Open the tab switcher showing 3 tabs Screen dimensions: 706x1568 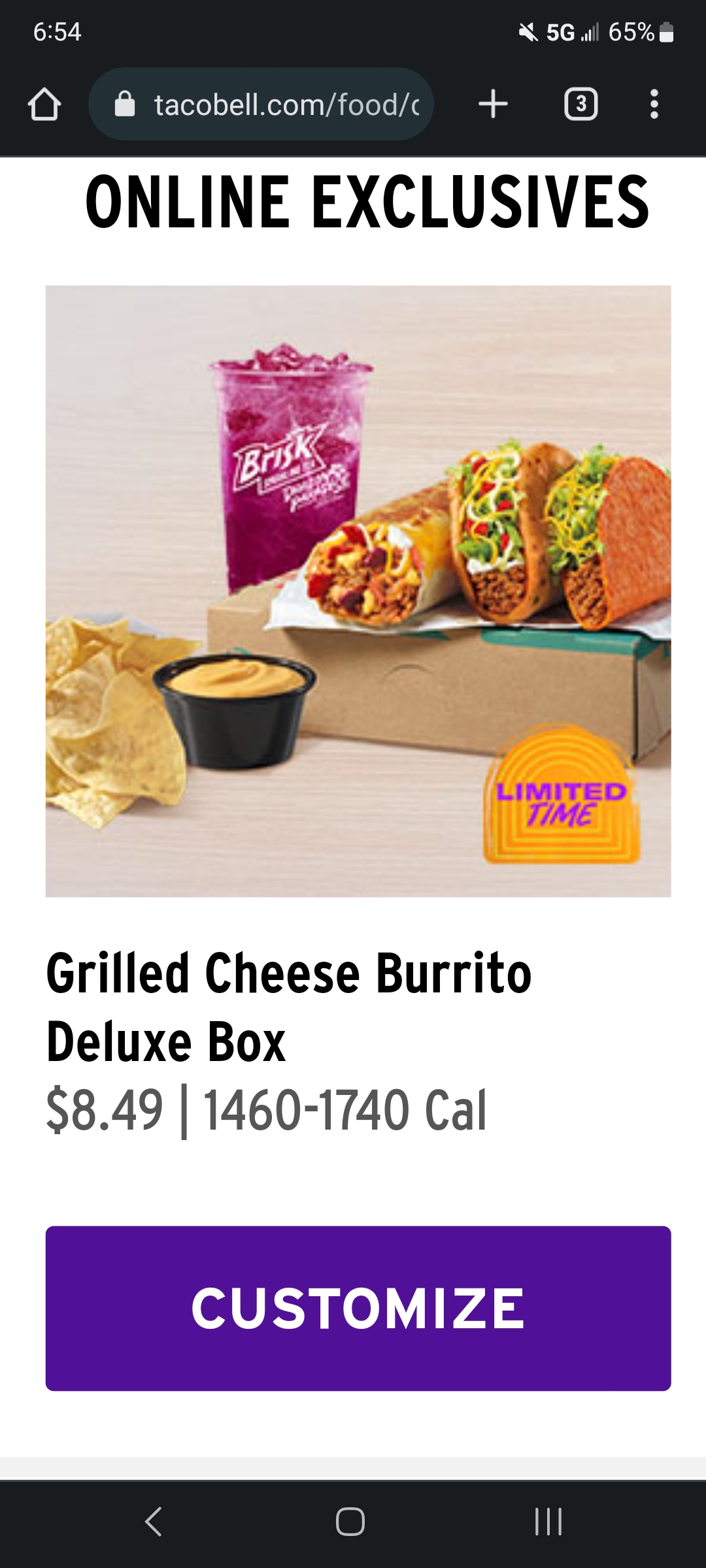(x=580, y=103)
